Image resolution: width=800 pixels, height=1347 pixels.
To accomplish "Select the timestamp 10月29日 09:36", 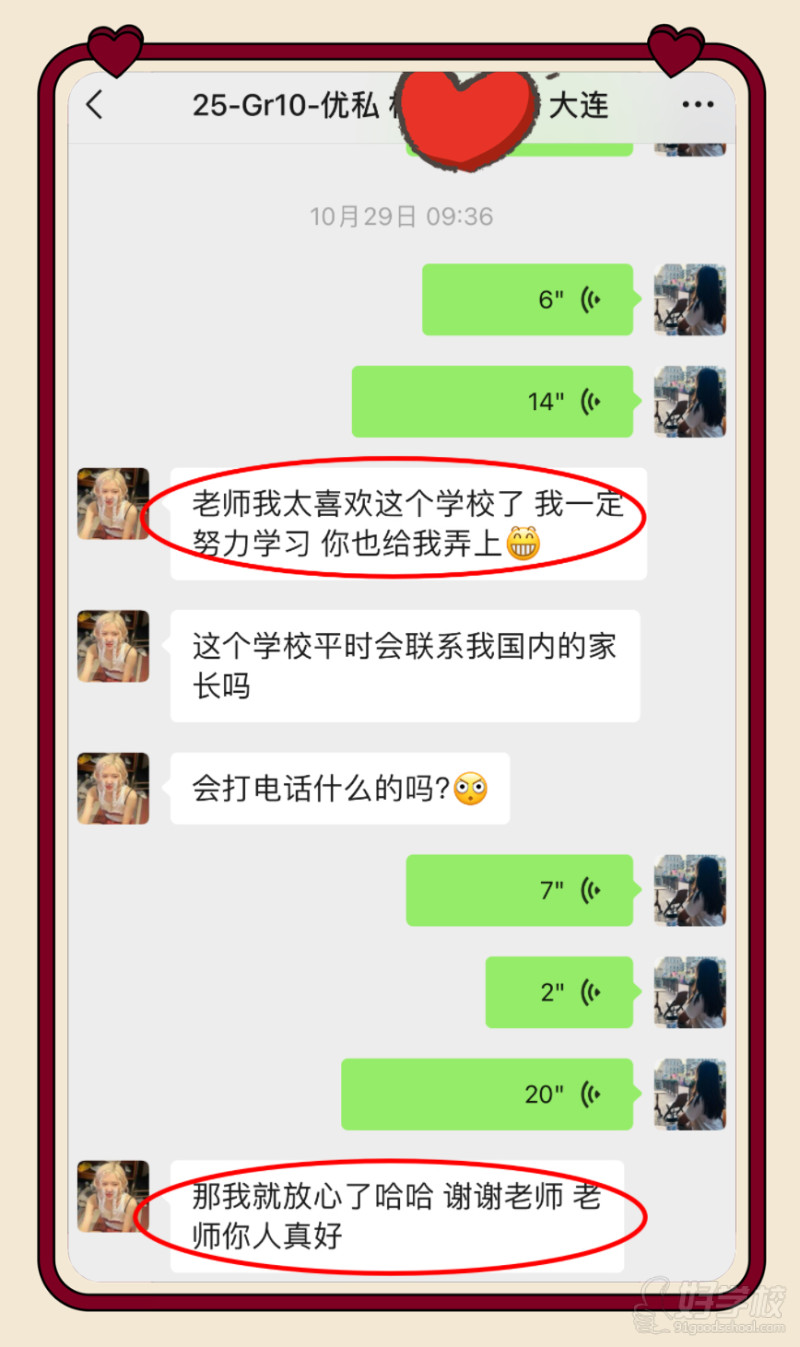I will click(x=401, y=216).
